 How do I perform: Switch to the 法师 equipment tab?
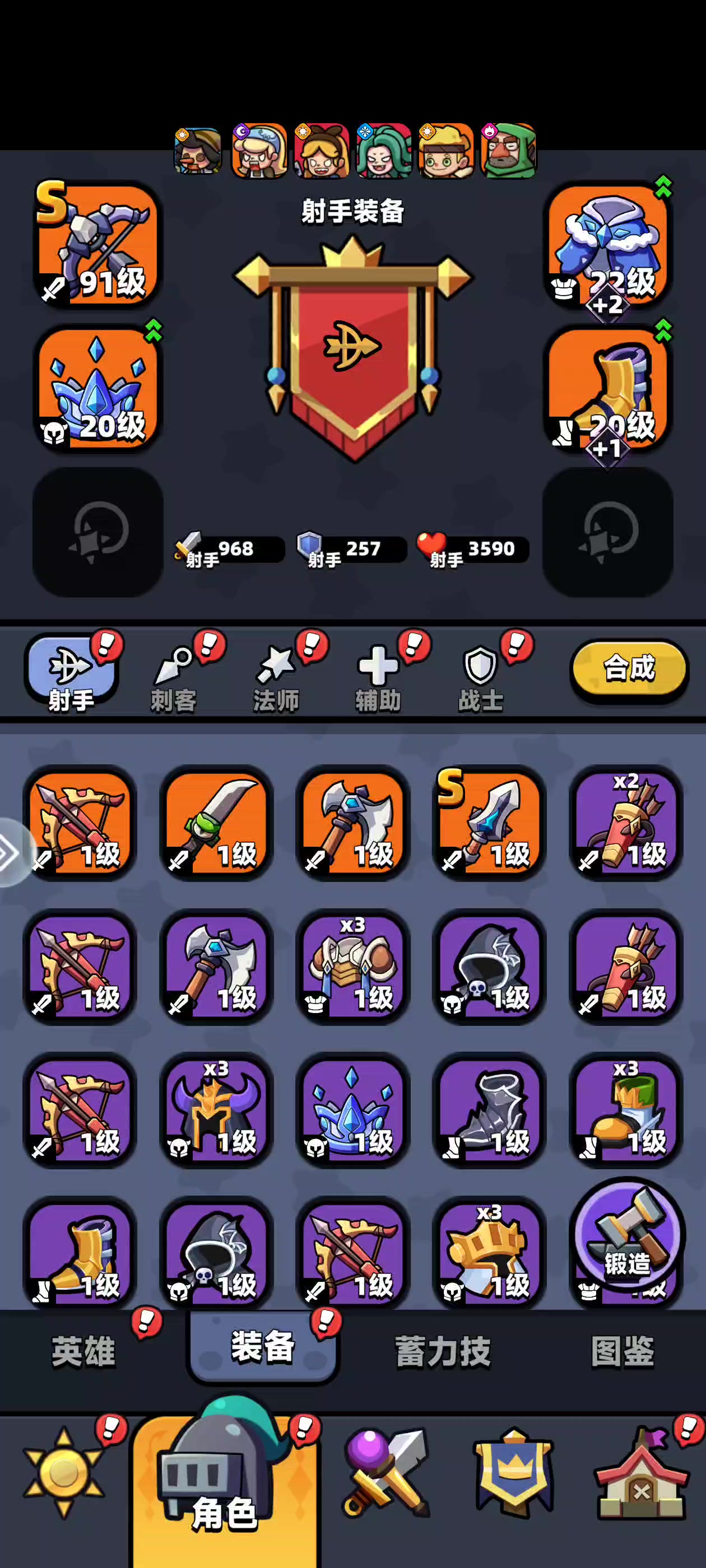[x=276, y=679]
